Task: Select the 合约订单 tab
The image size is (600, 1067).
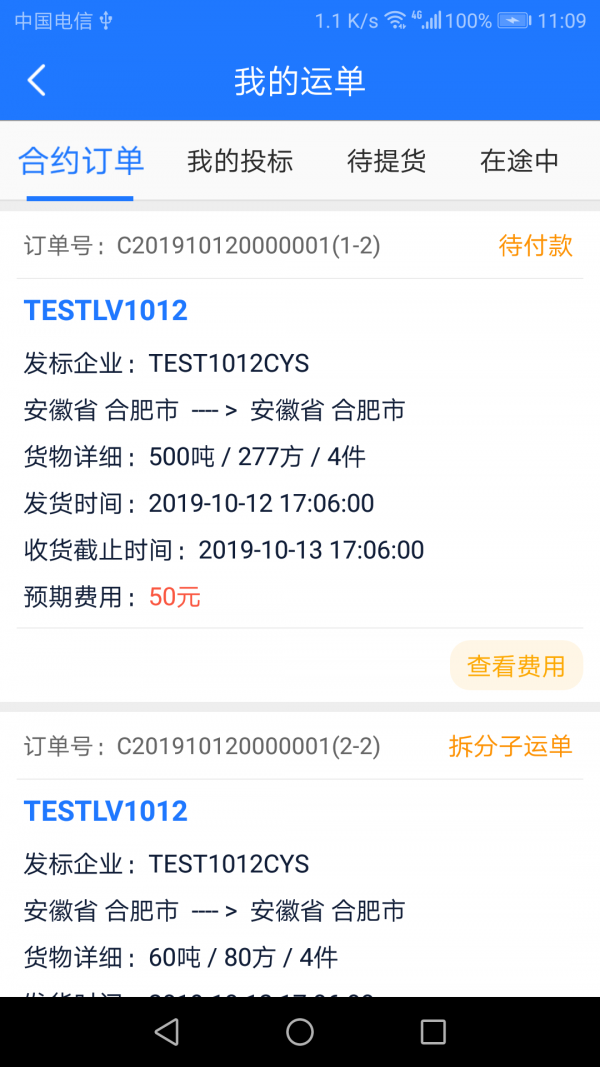Action: coord(81,161)
